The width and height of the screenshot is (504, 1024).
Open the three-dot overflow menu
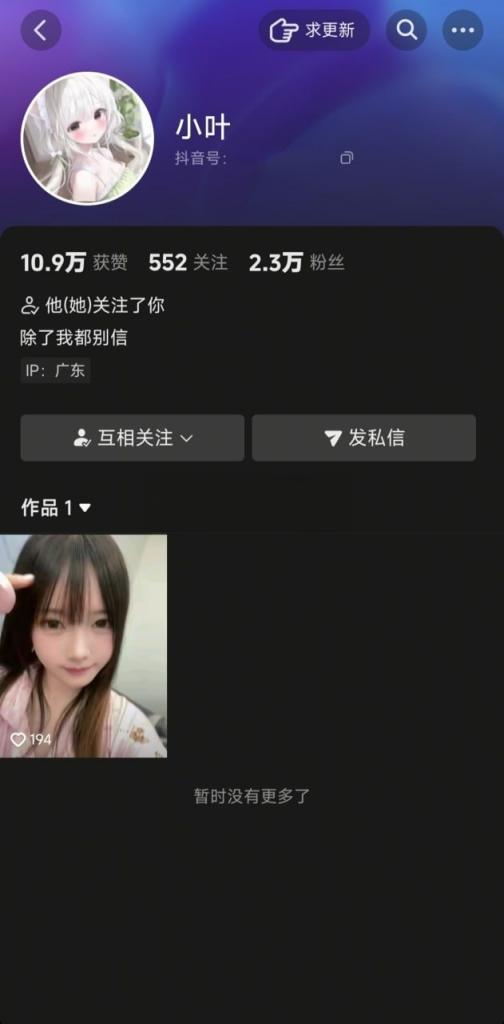point(463,30)
